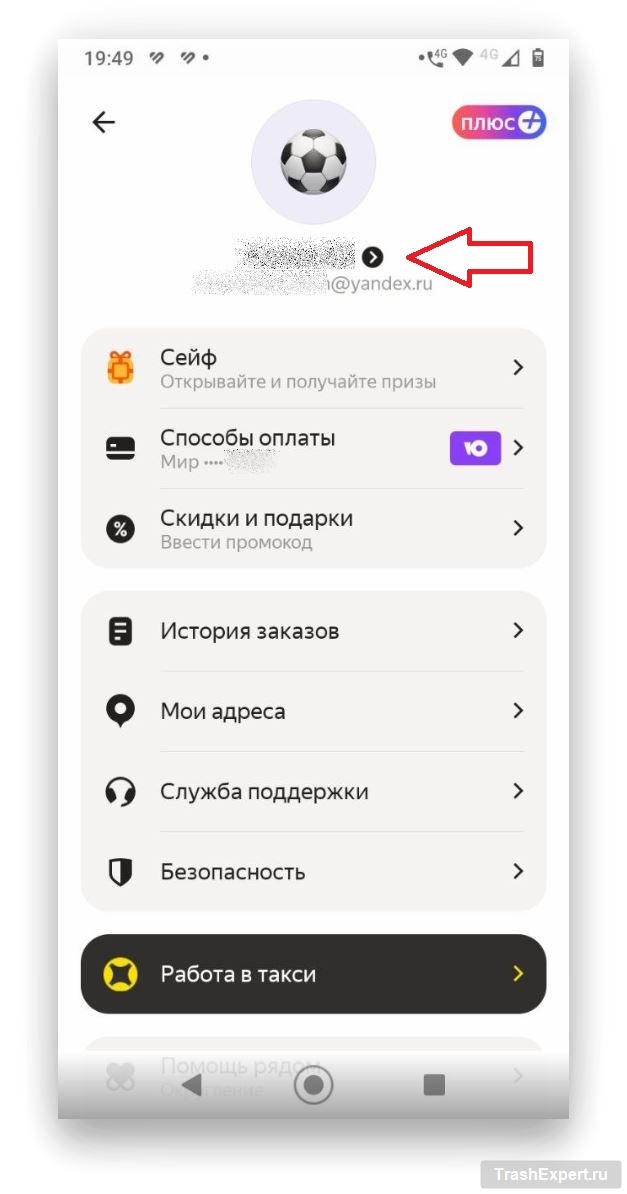Contact Служба поддержки

[x=313, y=791]
